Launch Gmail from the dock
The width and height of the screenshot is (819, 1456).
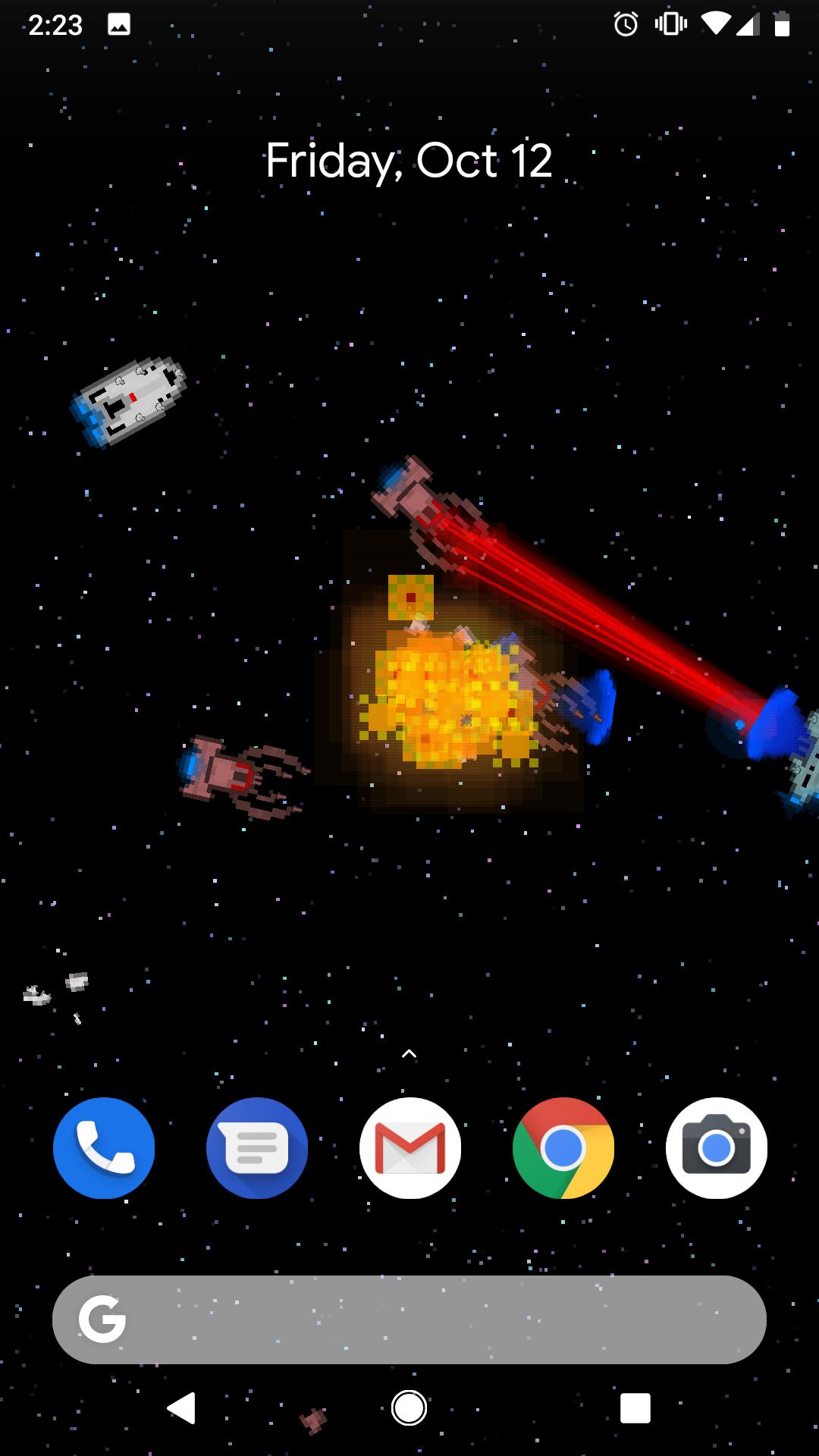(410, 1149)
